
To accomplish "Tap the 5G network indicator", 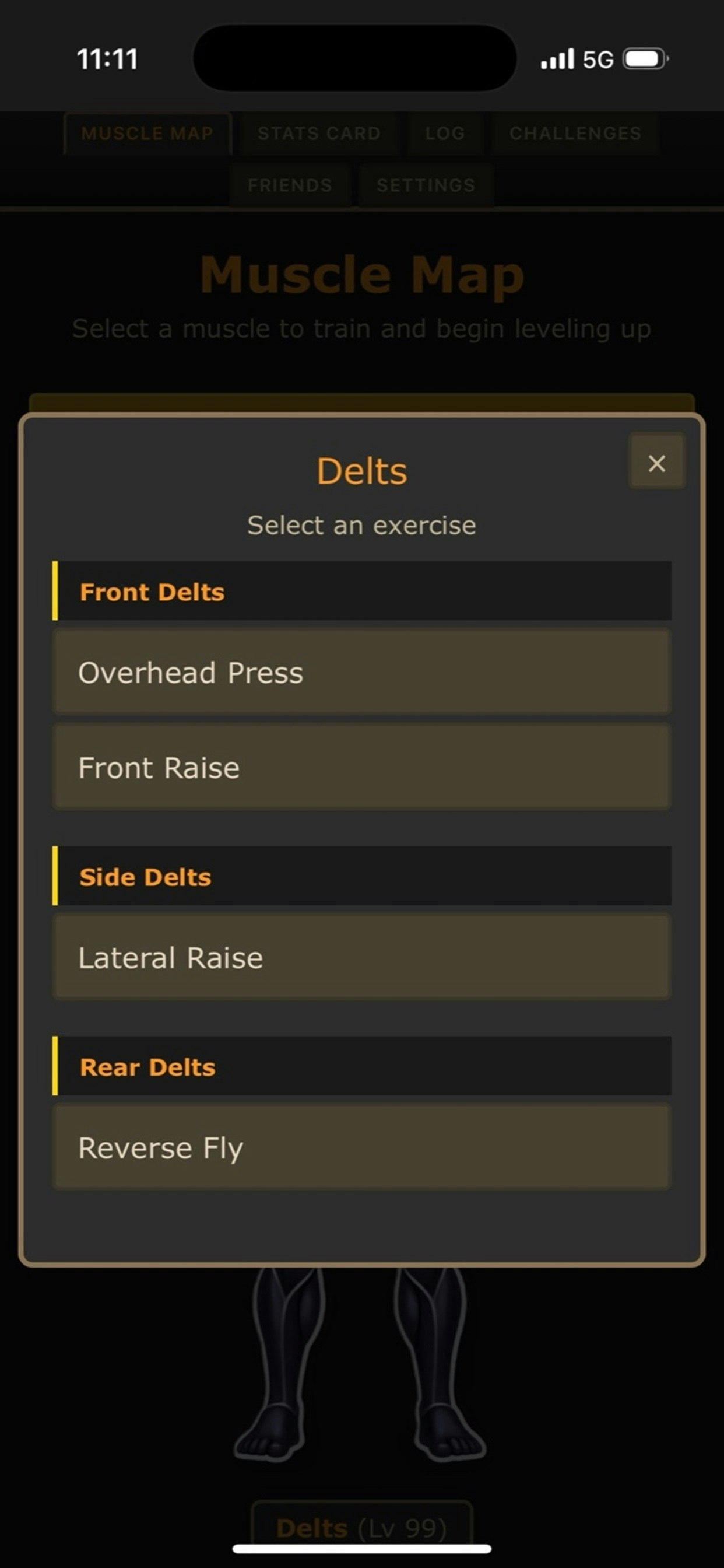I will tap(599, 58).
